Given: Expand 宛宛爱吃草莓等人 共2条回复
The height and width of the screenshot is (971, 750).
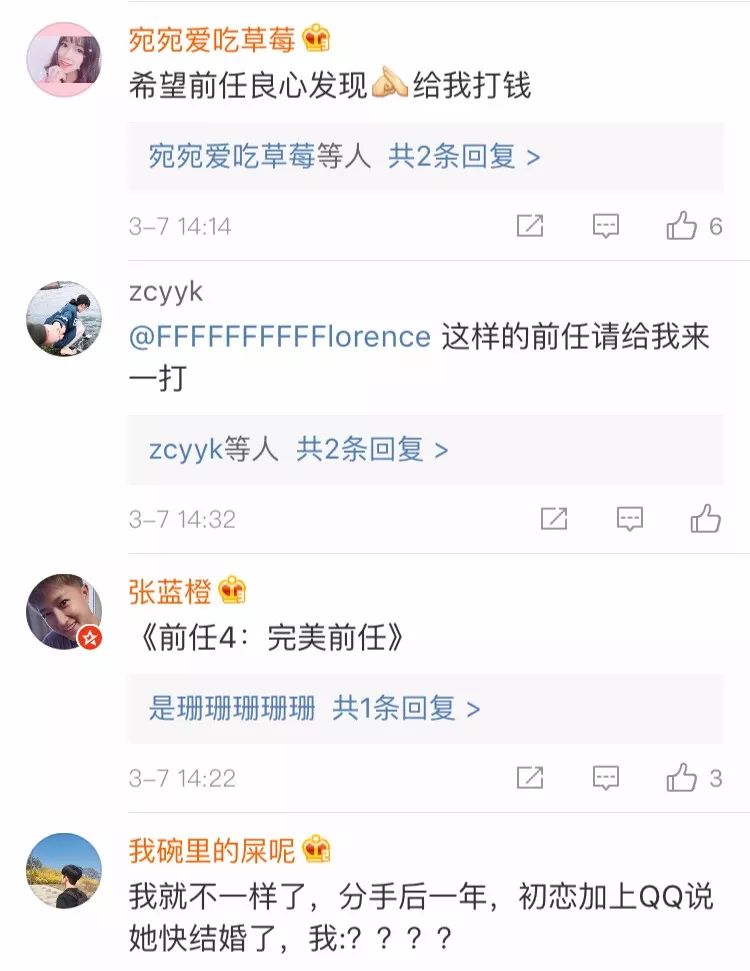Looking at the screenshot, I should (345, 156).
